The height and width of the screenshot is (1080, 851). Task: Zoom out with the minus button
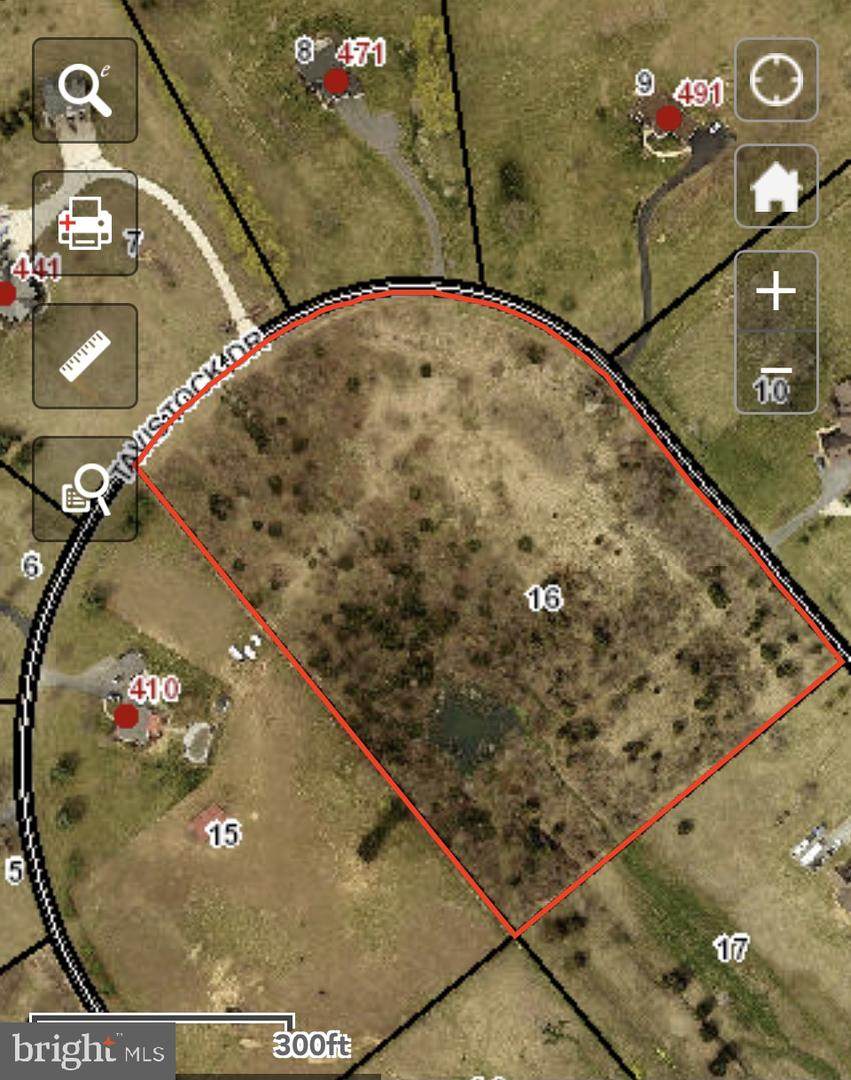pos(776,373)
